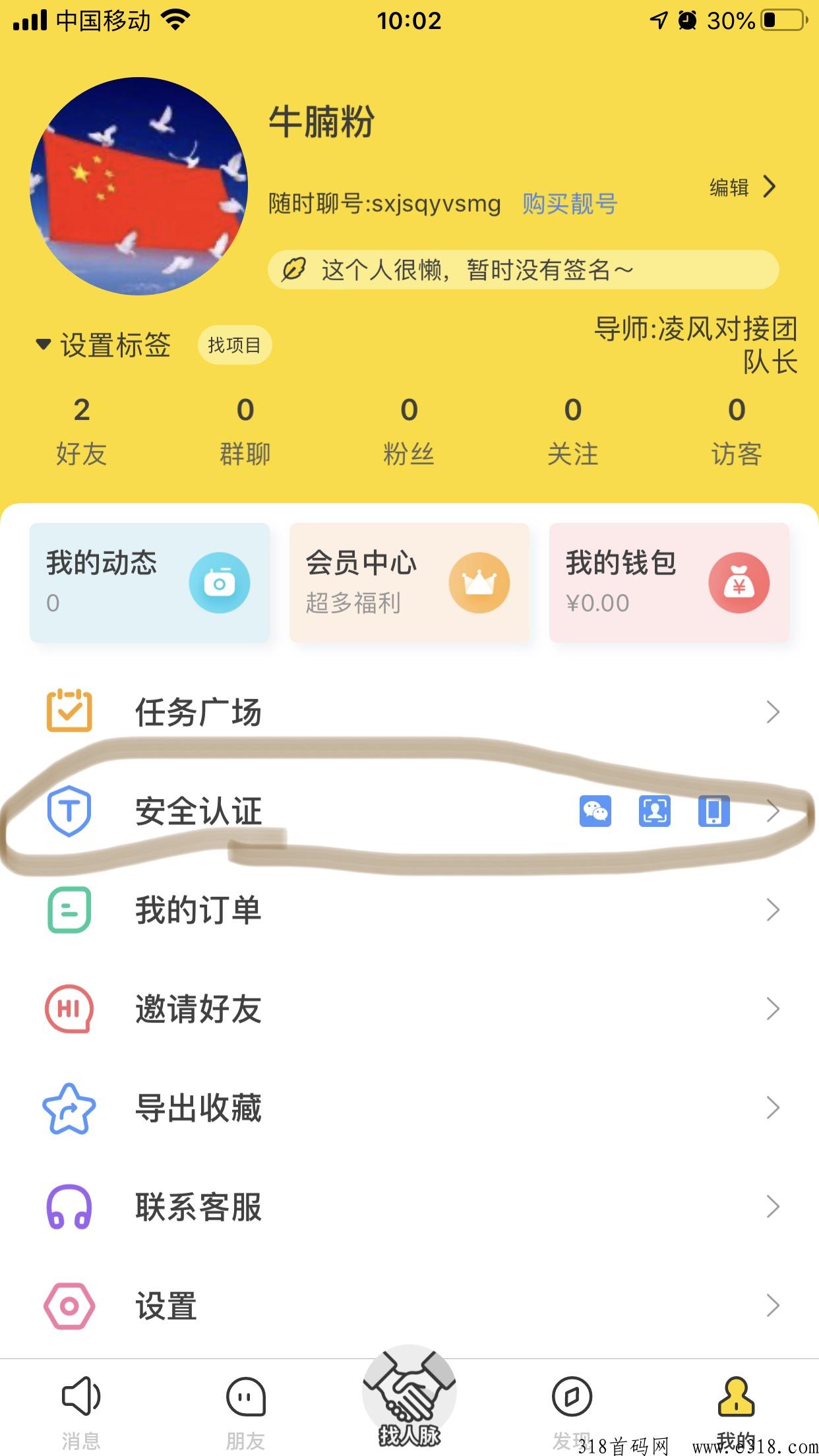Expand the 设置标签 dropdown

[104, 345]
